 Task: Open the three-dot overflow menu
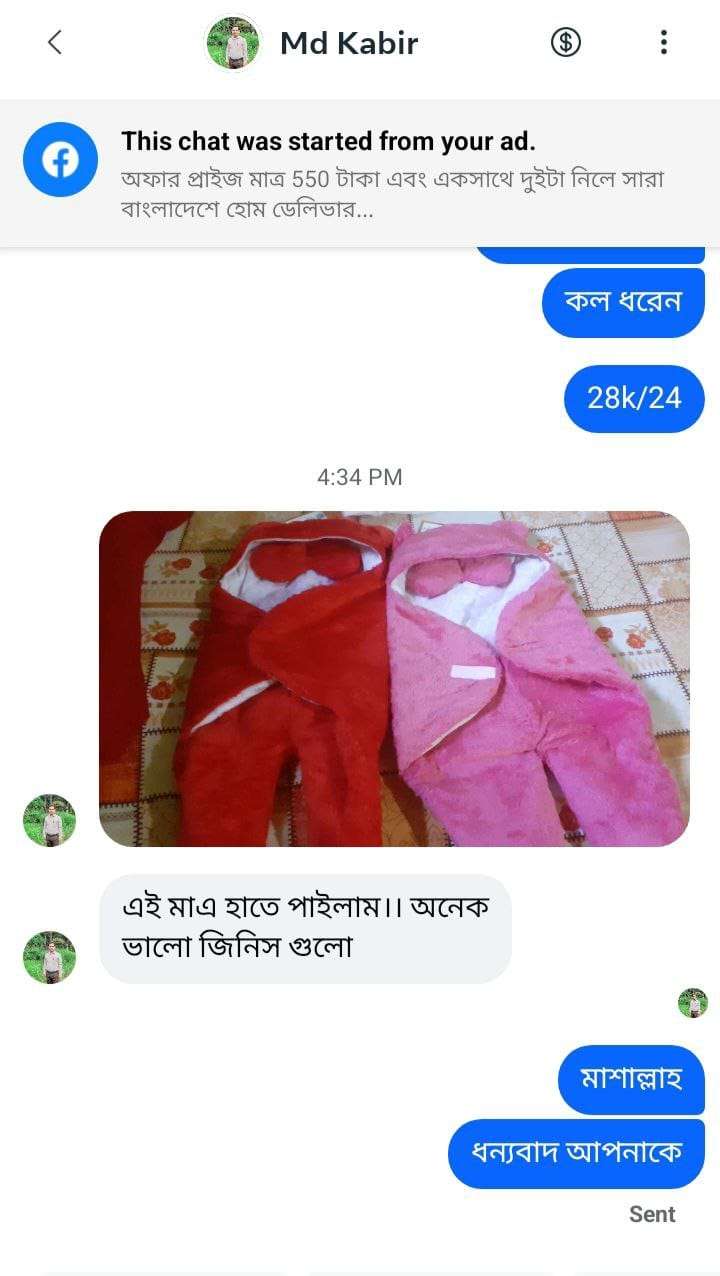(663, 42)
